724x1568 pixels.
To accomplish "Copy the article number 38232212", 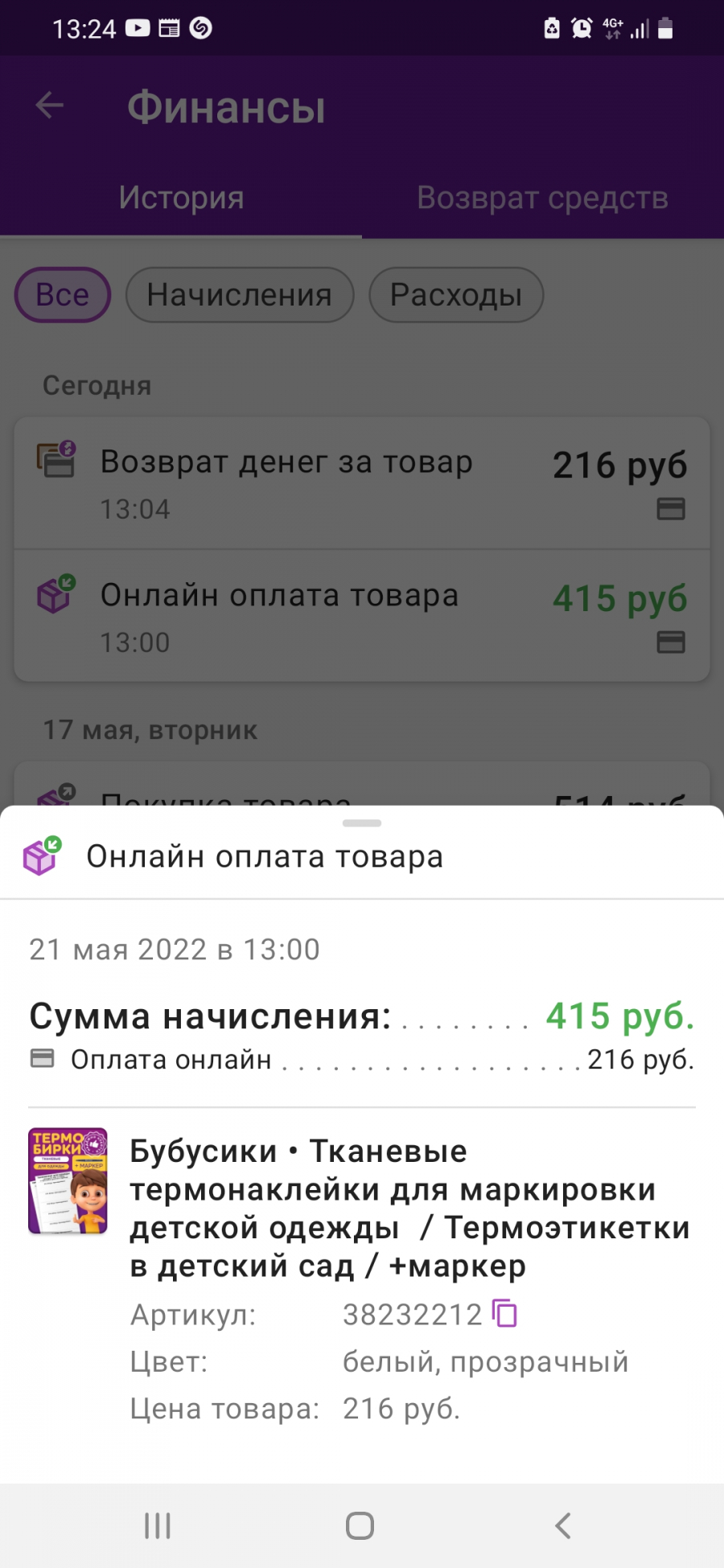I will click(x=504, y=1314).
